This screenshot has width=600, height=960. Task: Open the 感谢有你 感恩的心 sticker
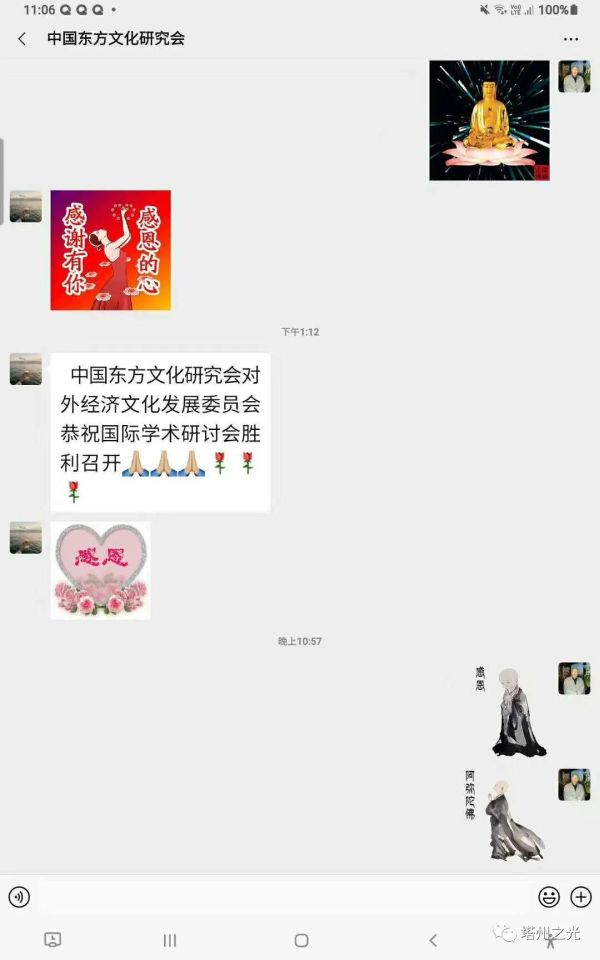(x=111, y=250)
